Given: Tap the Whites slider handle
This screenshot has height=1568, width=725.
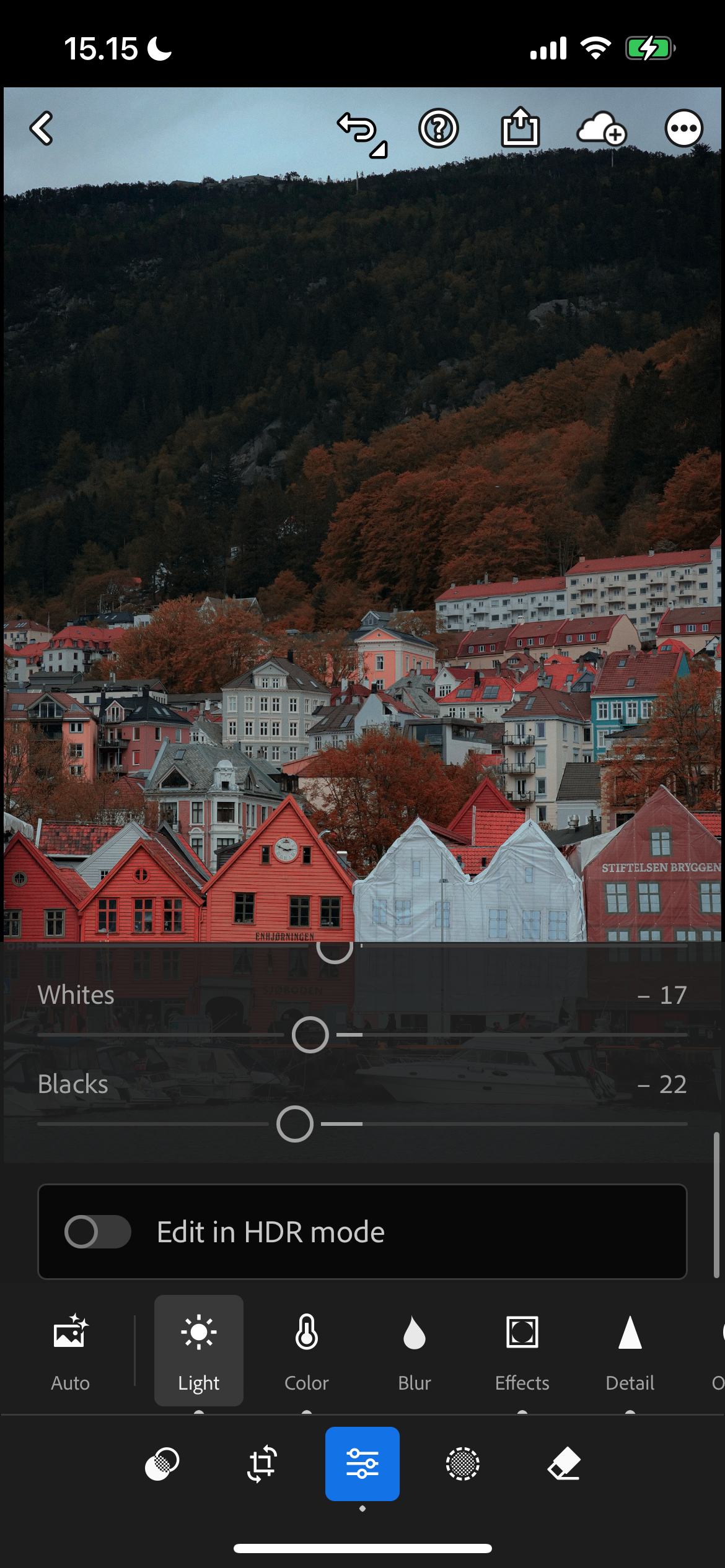Looking at the screenshot, I should [310, 1035].
